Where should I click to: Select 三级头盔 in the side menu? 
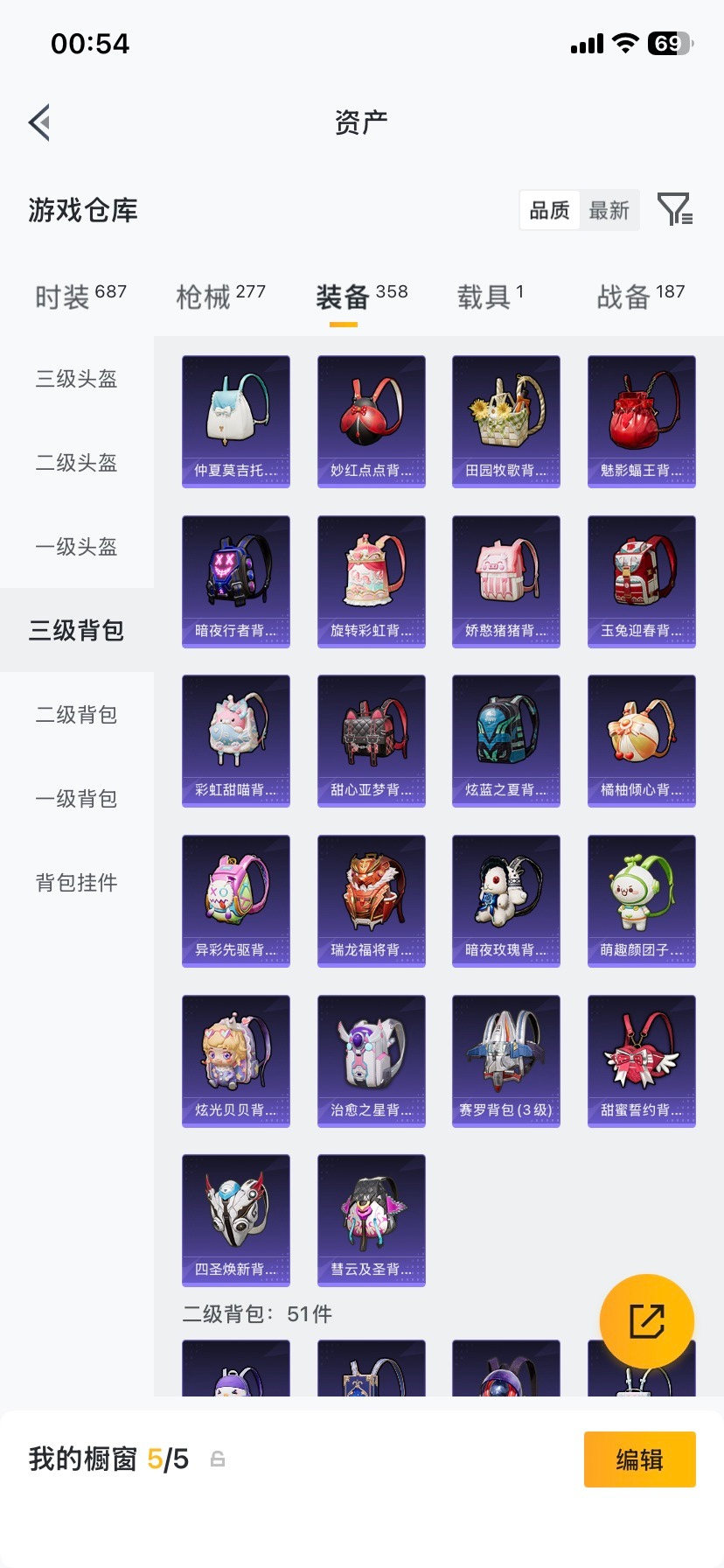(76, 379)
